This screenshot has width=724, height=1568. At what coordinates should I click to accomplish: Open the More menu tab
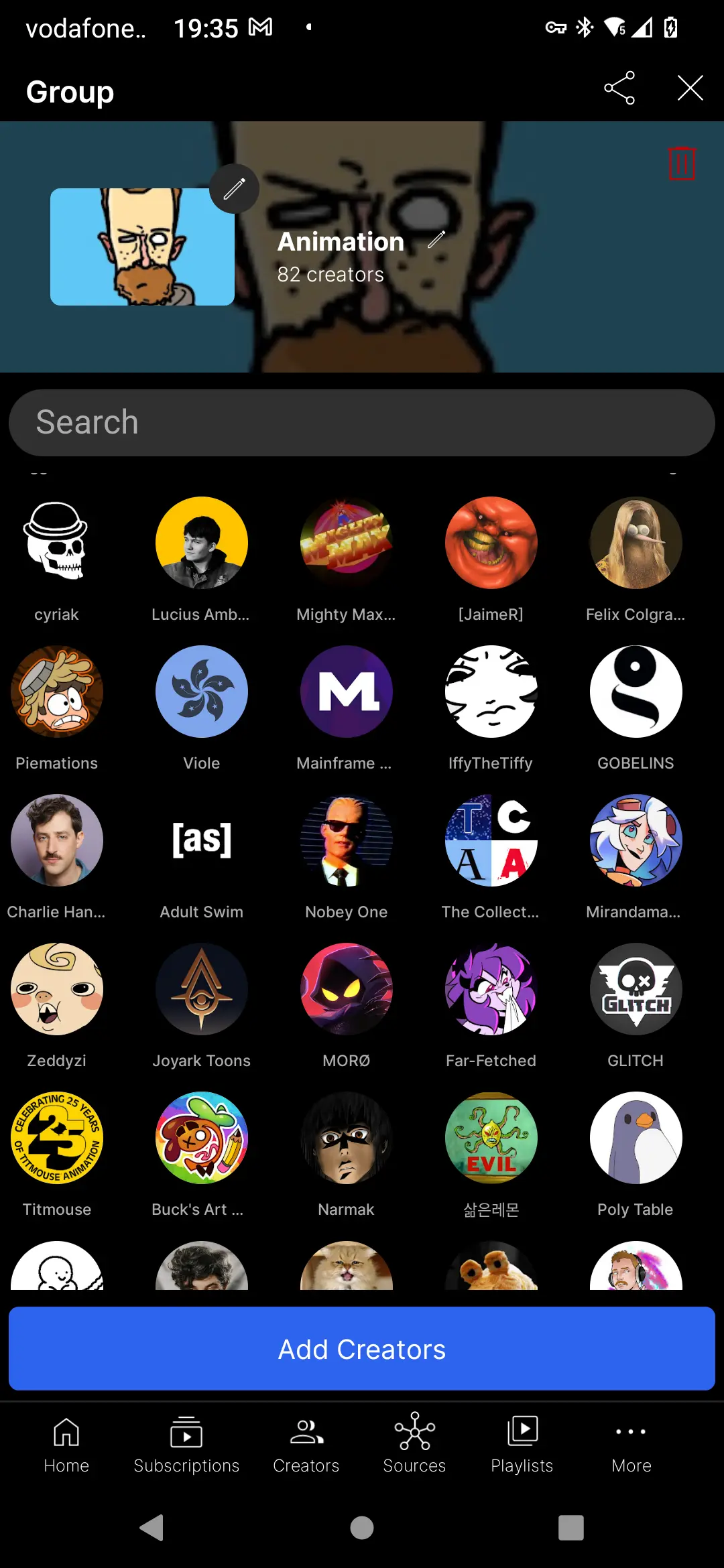click(631, 1445)
